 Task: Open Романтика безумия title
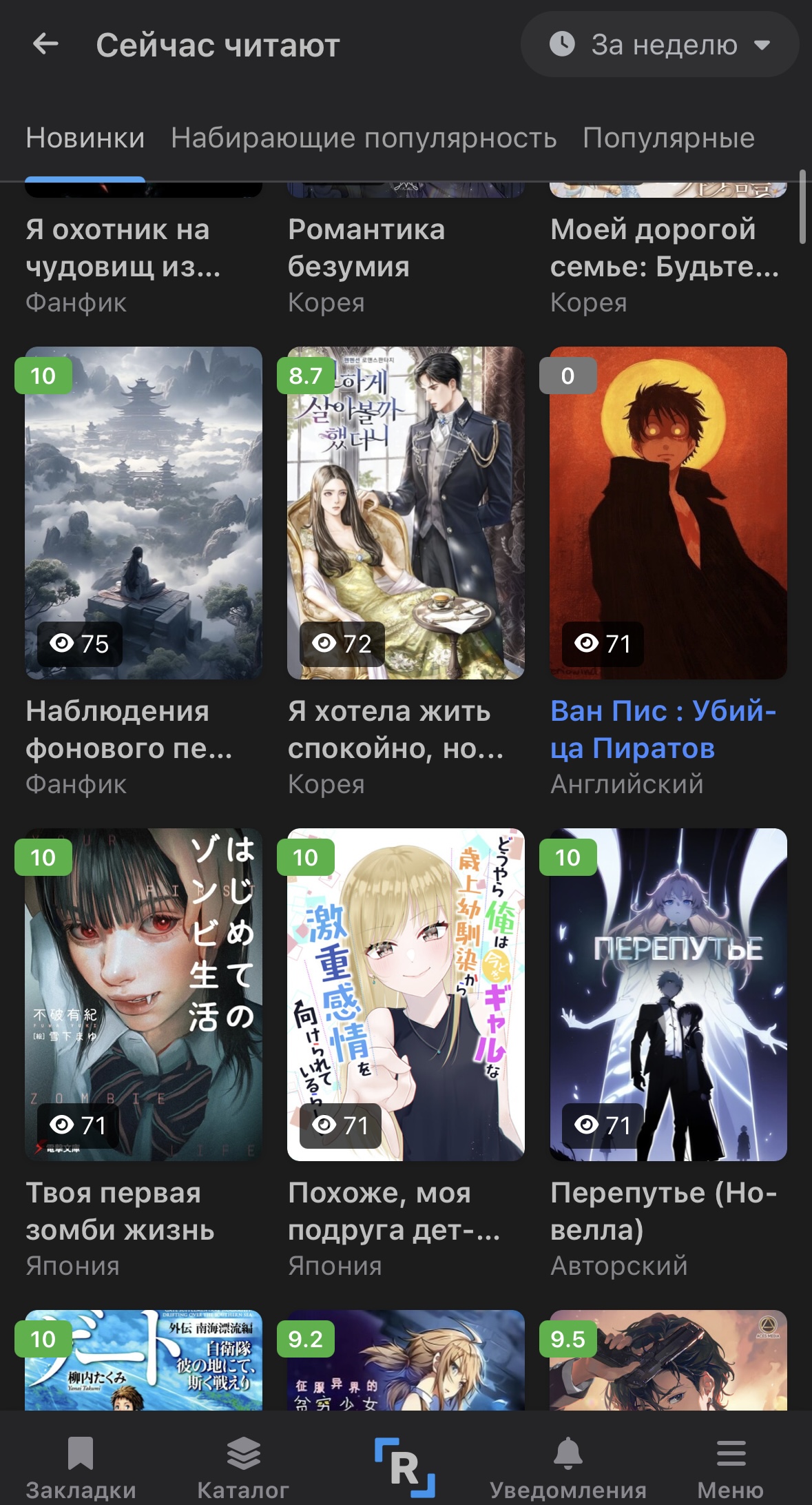click(x=366, y=247)
